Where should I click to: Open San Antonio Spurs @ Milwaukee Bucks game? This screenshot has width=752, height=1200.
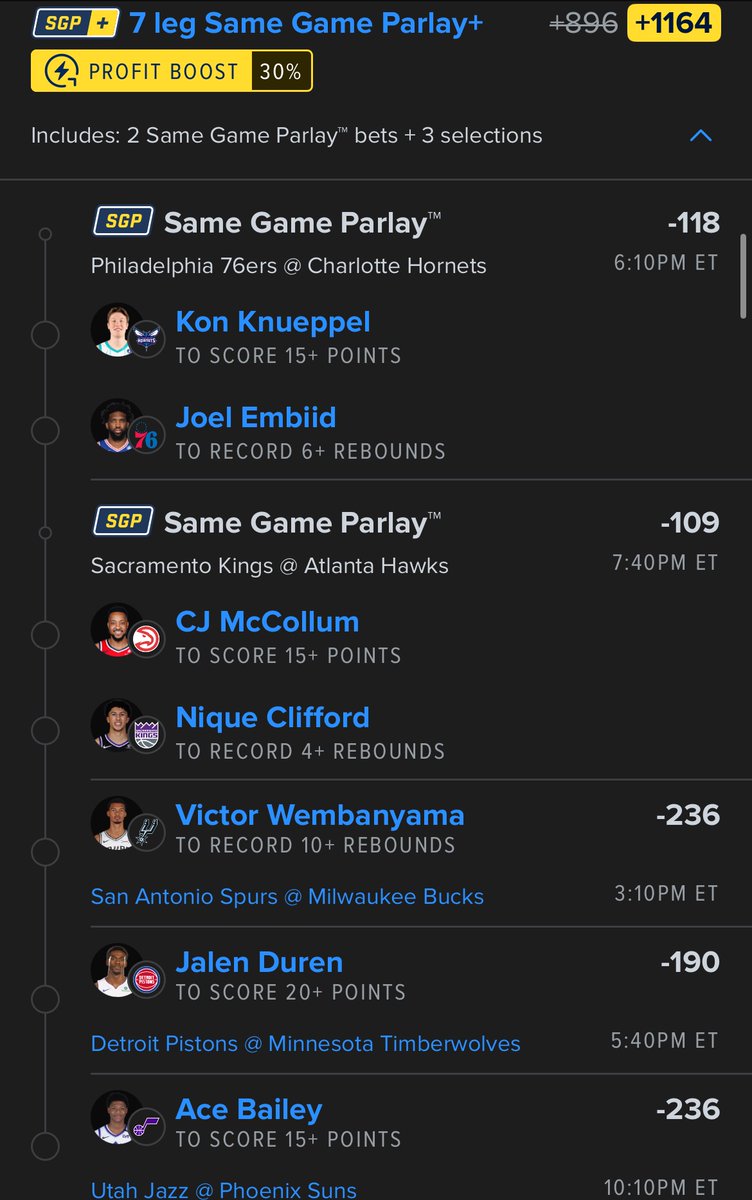287,896
